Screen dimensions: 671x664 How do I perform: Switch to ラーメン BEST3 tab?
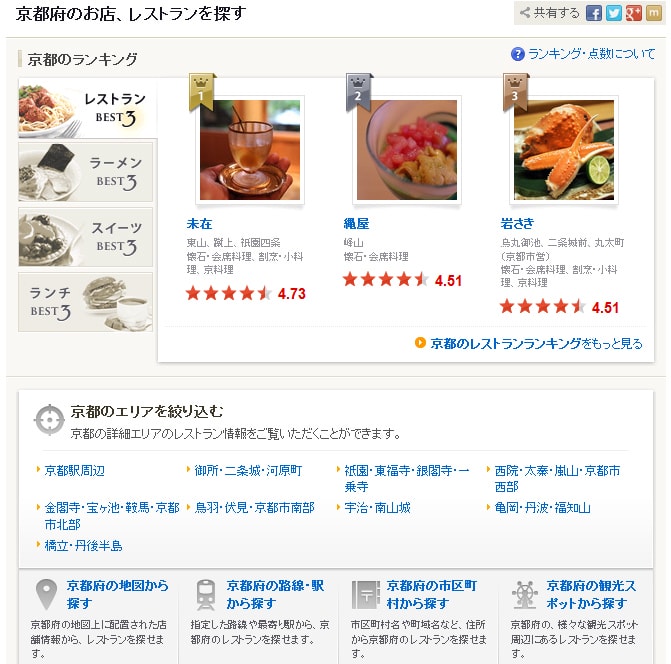[86, 171]
